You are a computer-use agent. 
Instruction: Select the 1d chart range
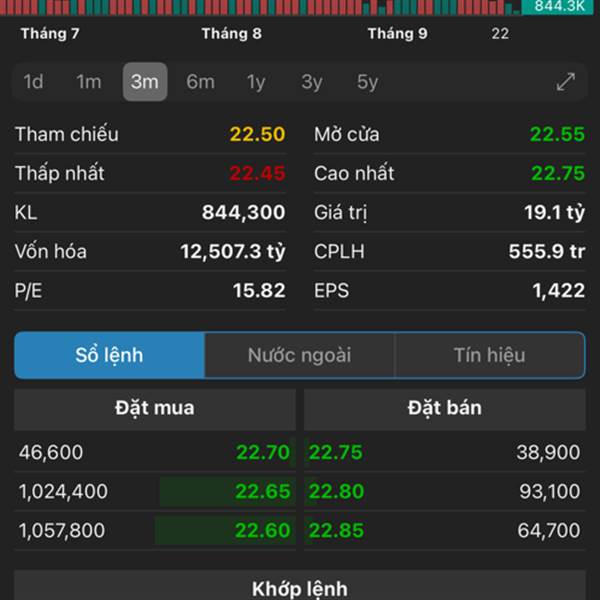point(34,82)
